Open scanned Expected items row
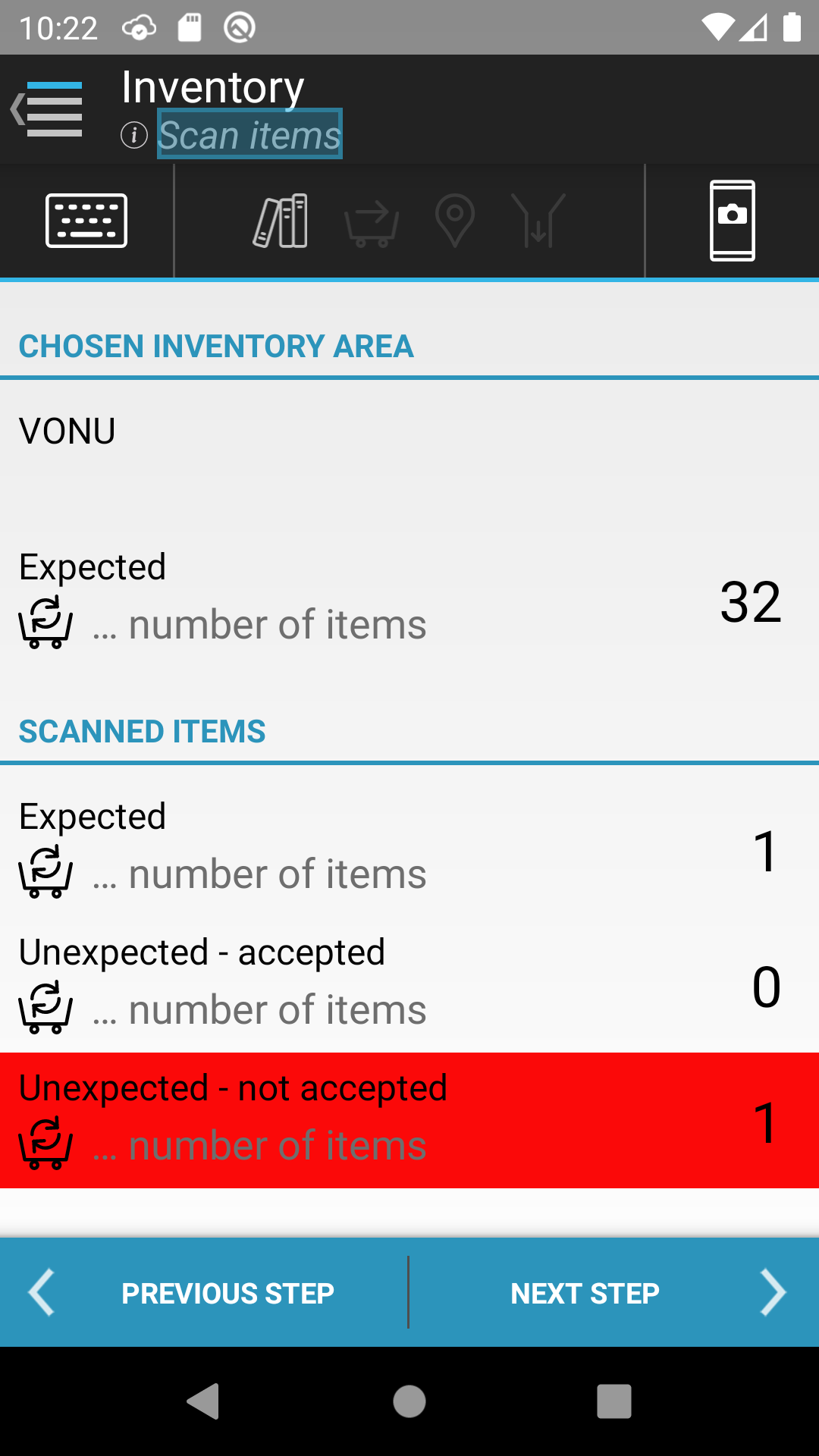The width and height of the screenshot is (819, 1456). coord(409,849)
